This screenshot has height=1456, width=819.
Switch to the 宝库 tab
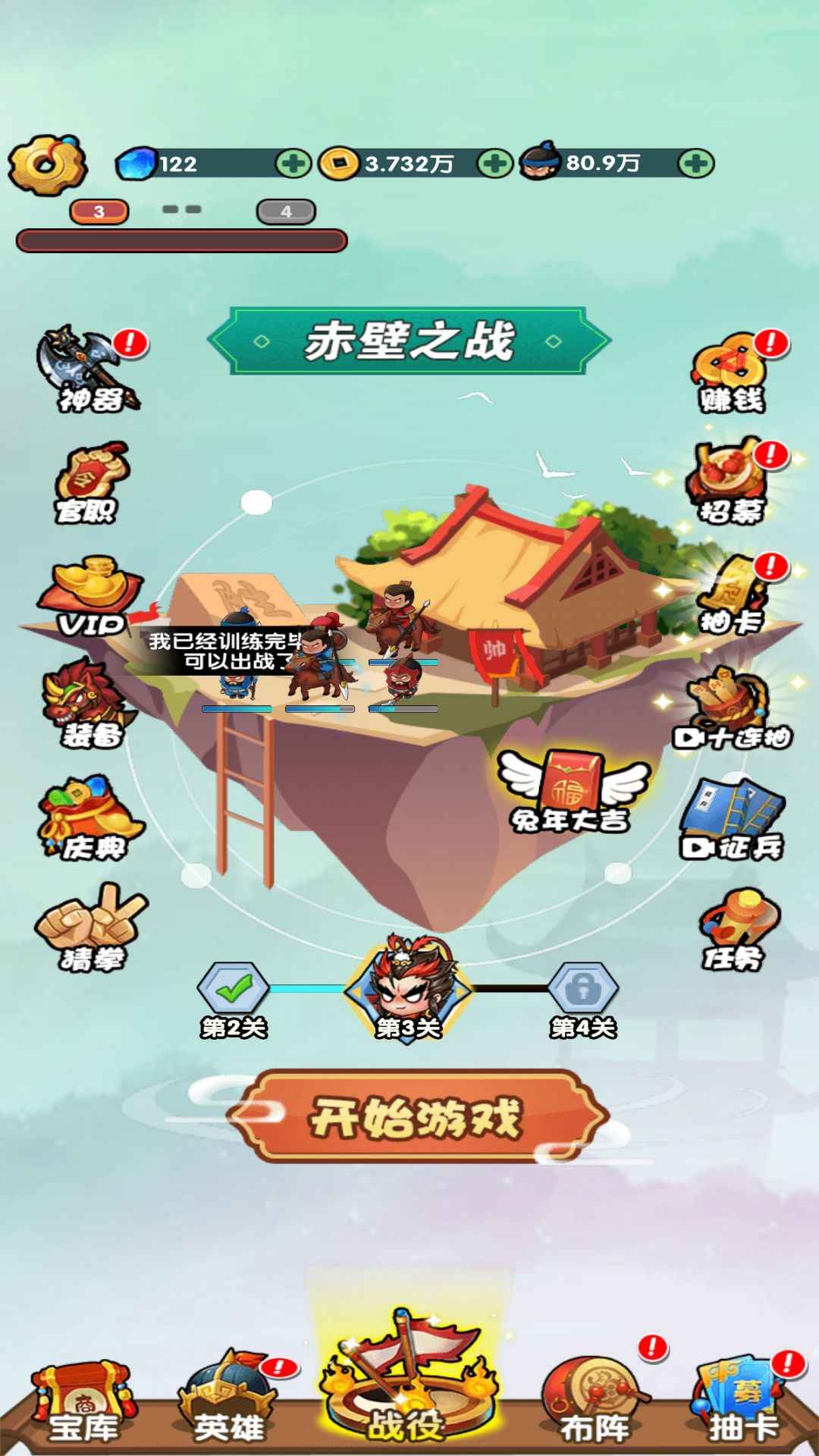point(83,1403)
